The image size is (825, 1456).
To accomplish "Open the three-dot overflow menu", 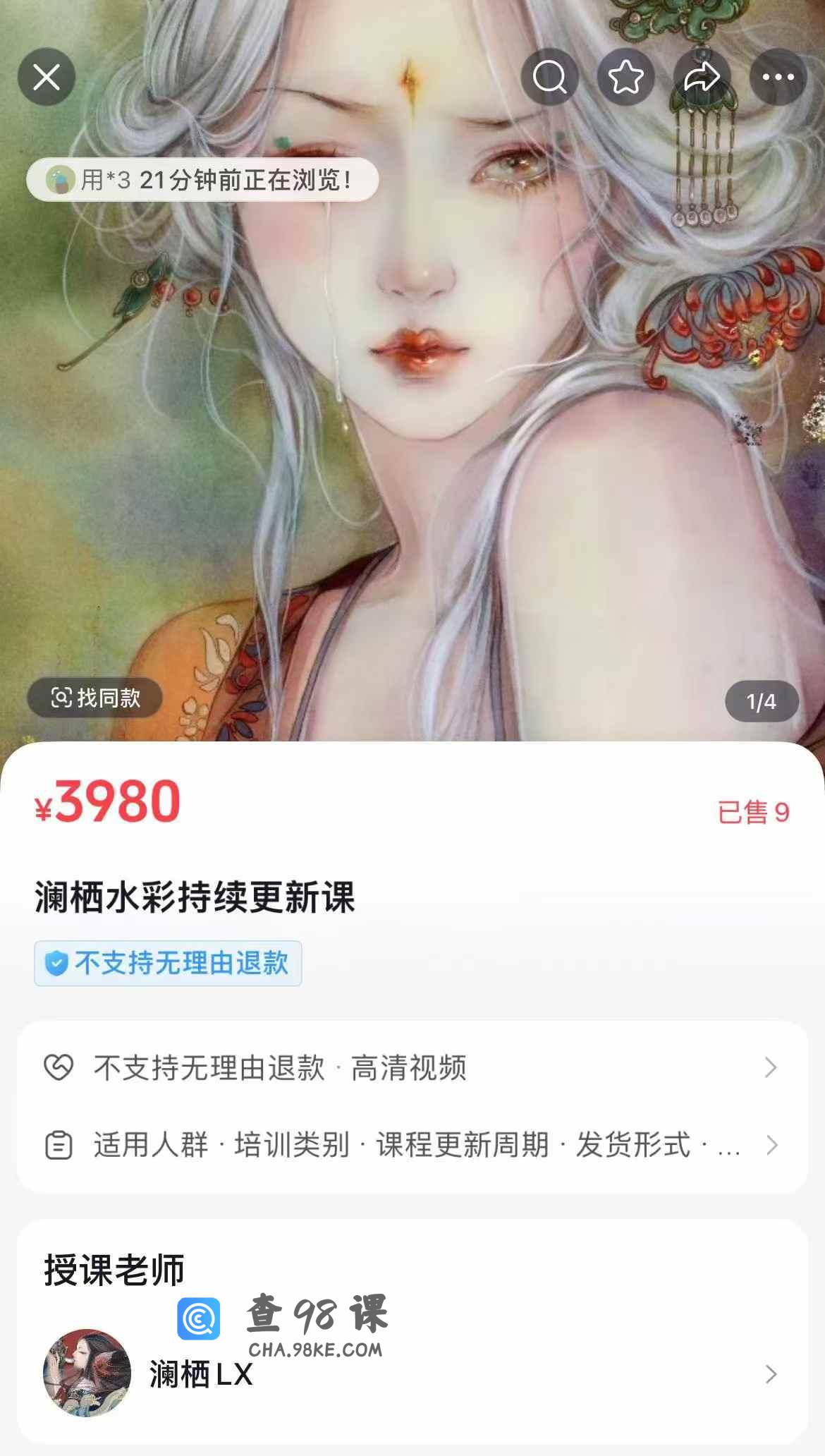I will pyautogui.click(x=778, y=77).
